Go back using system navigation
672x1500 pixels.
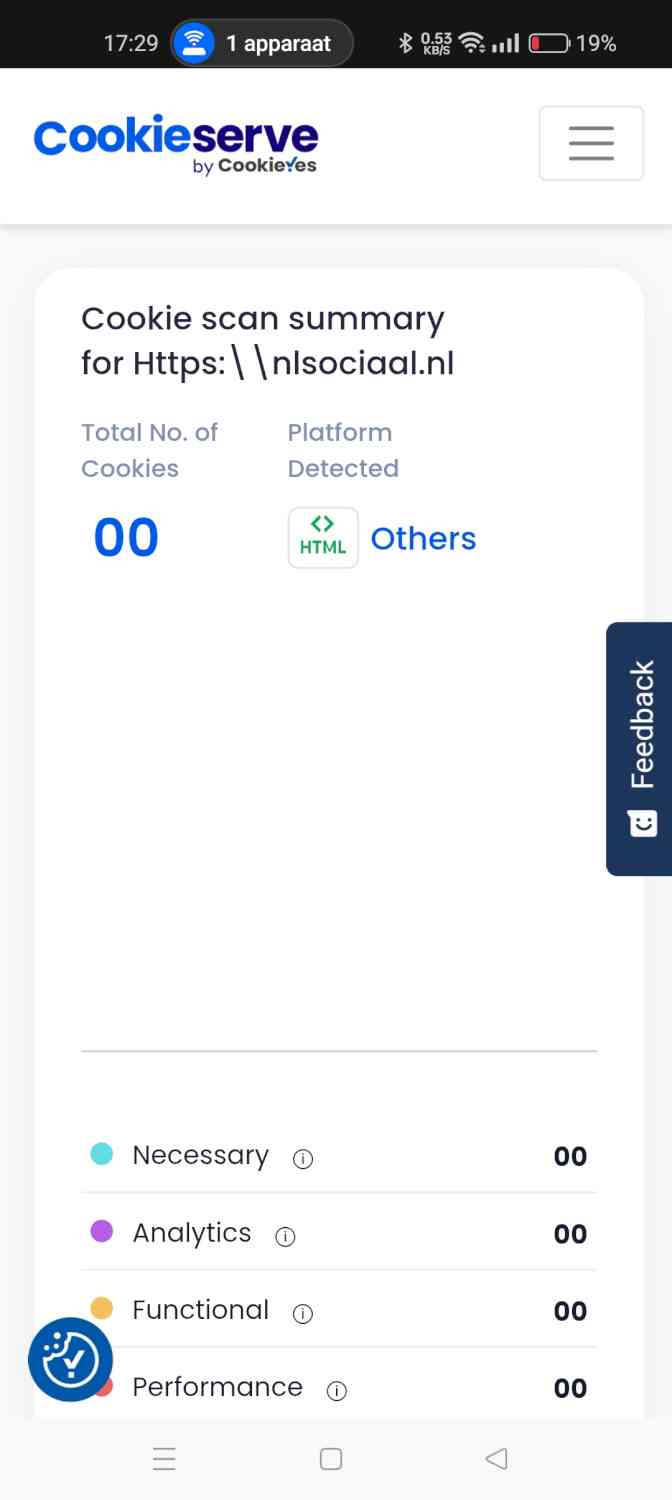(x=496, y=1458)
